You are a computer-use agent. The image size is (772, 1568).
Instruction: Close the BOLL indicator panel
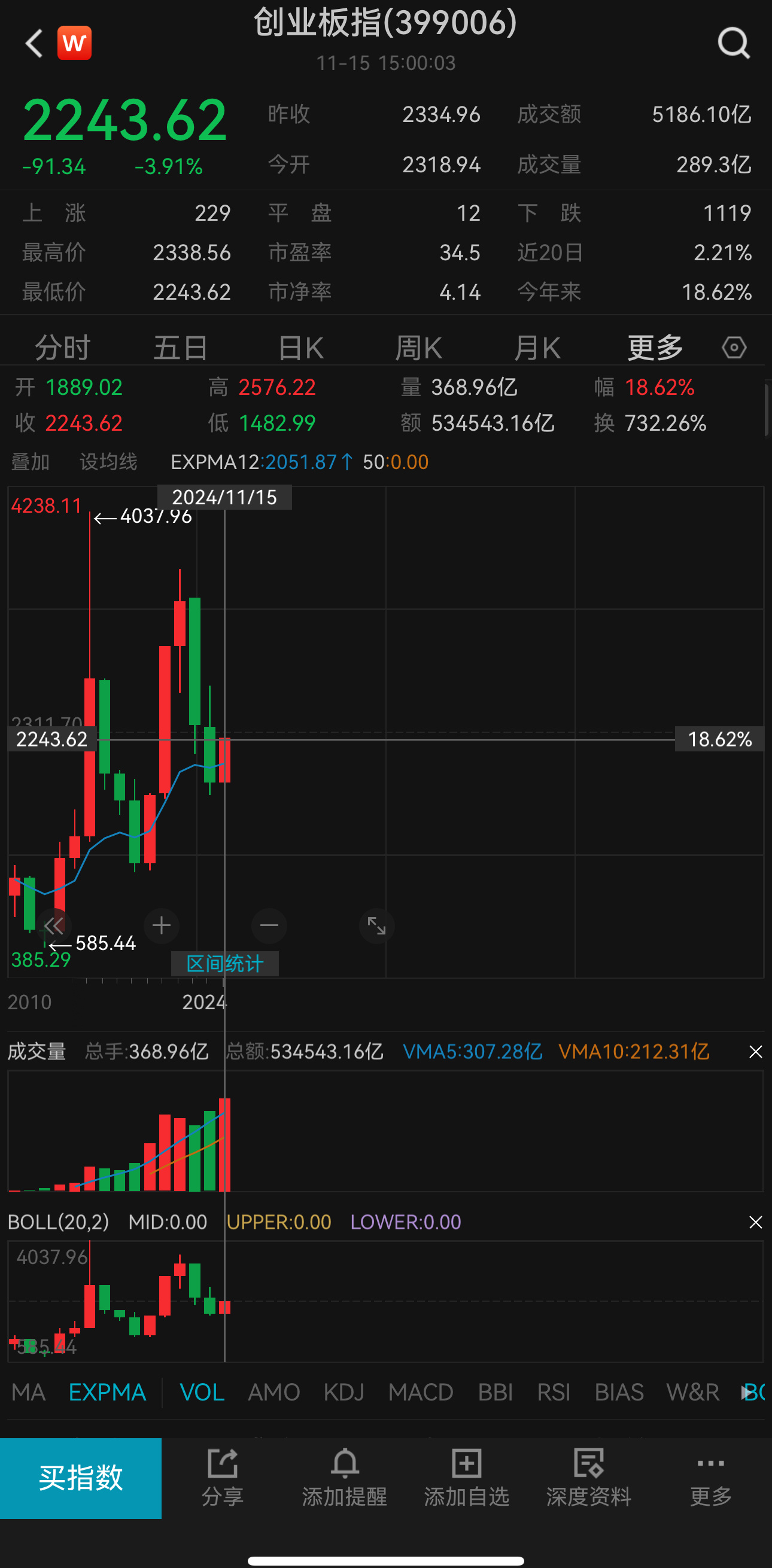point(756,1222)
